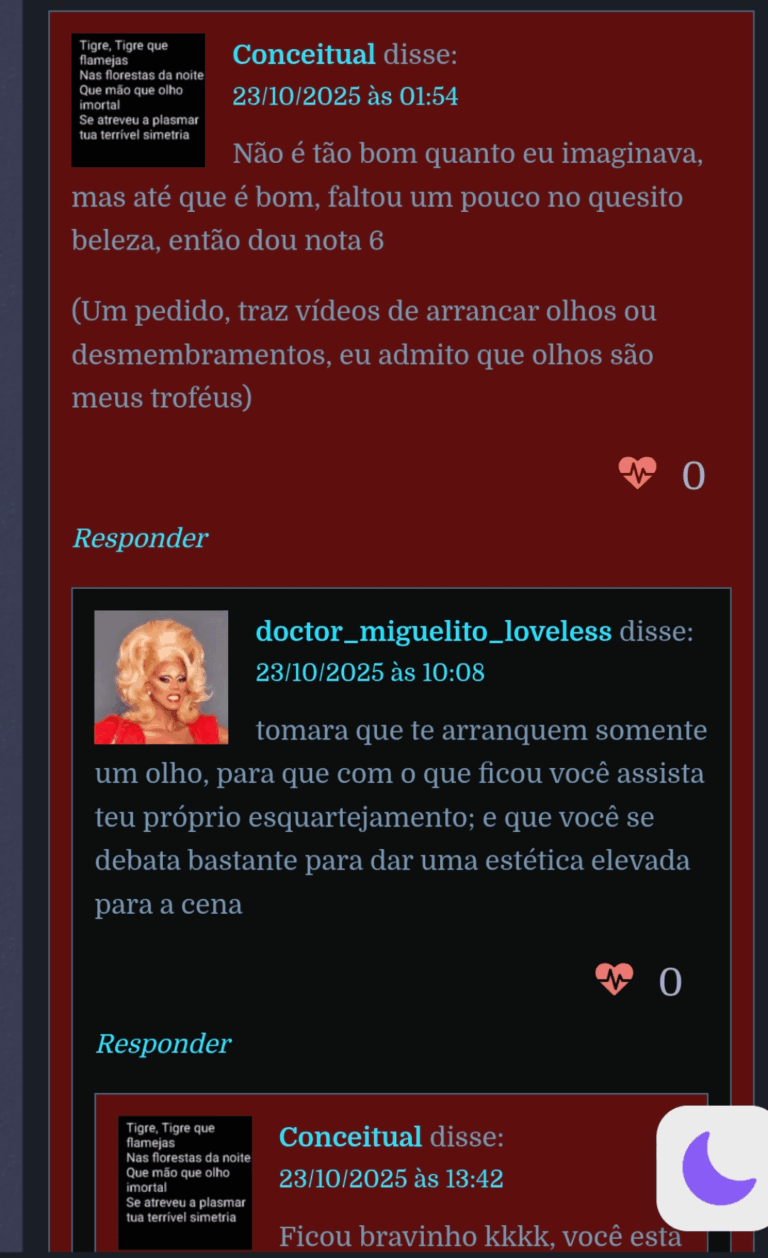Toggle dark mode with the moon button
Viewport: 768px width, 1258px height.
[717, 1168]
